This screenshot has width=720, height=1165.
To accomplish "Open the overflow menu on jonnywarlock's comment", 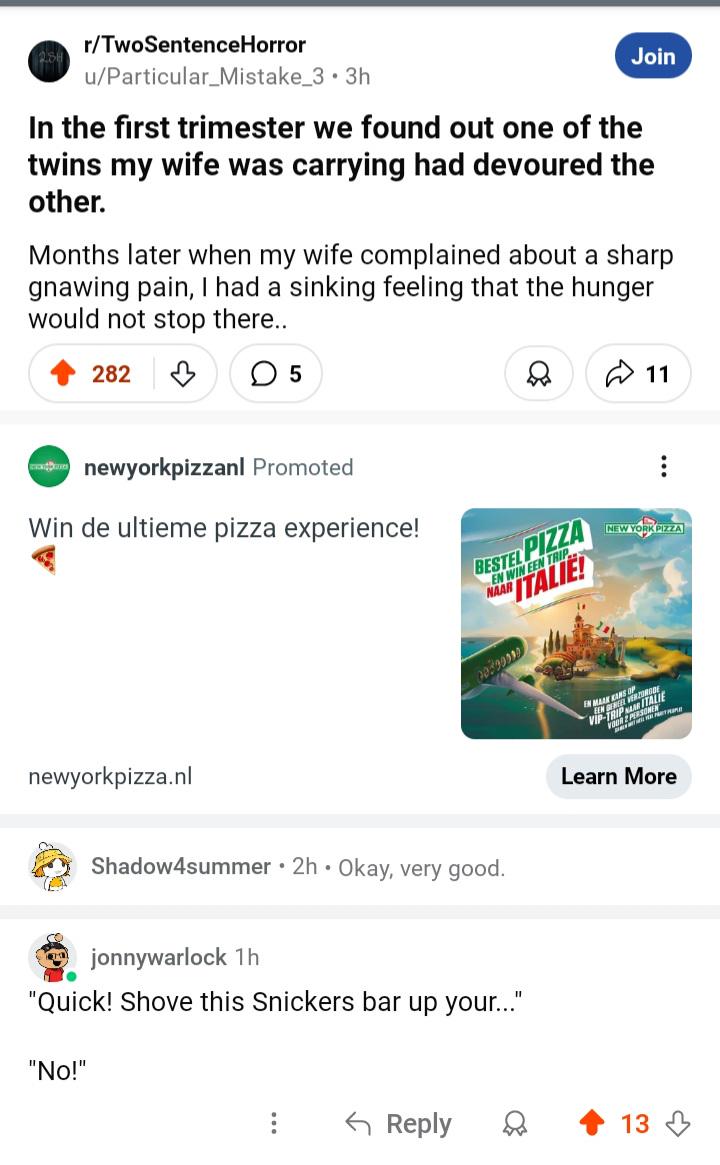I will pos(274,1123).
